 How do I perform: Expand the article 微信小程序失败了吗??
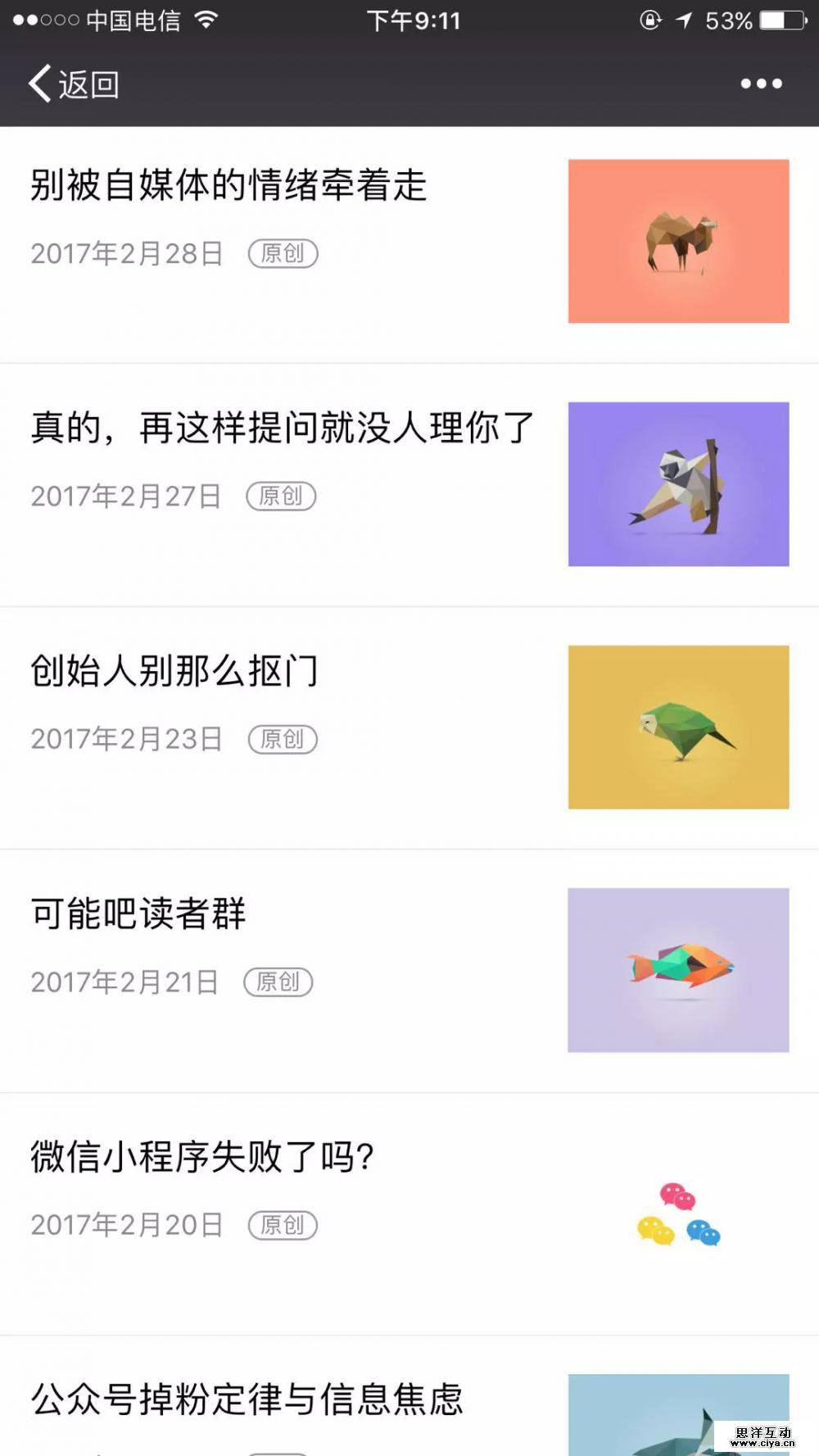(x=197, y=1155)
